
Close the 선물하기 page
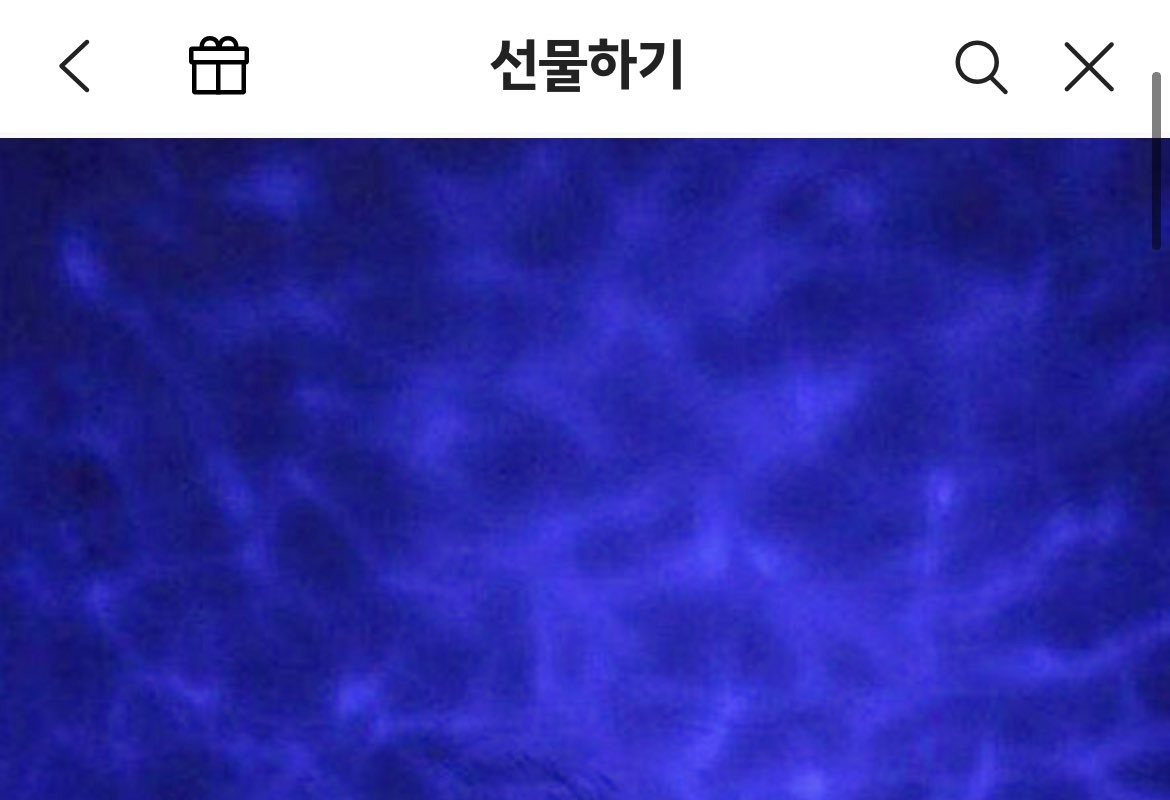point(1089,67)
